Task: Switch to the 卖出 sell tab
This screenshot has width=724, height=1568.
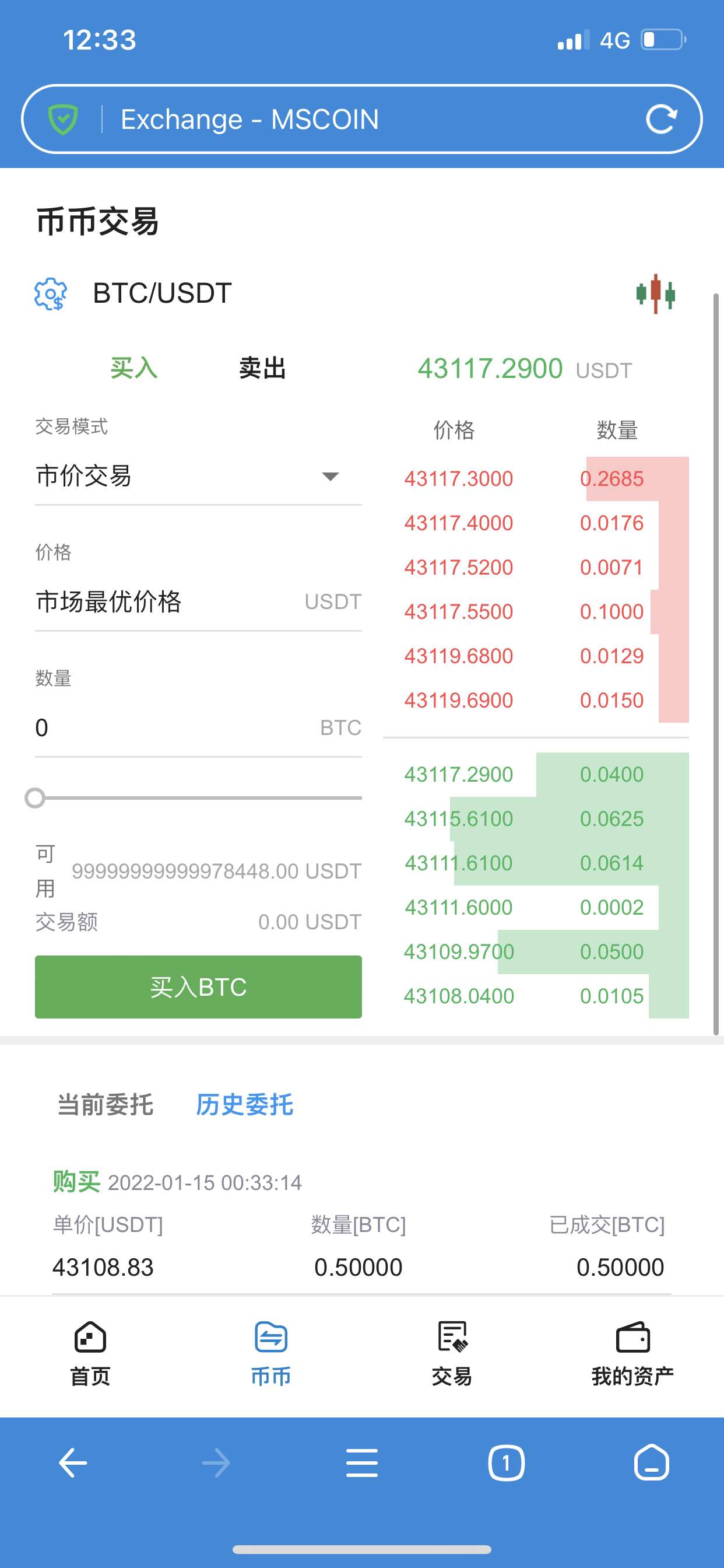Action: [x=262, y=368]
